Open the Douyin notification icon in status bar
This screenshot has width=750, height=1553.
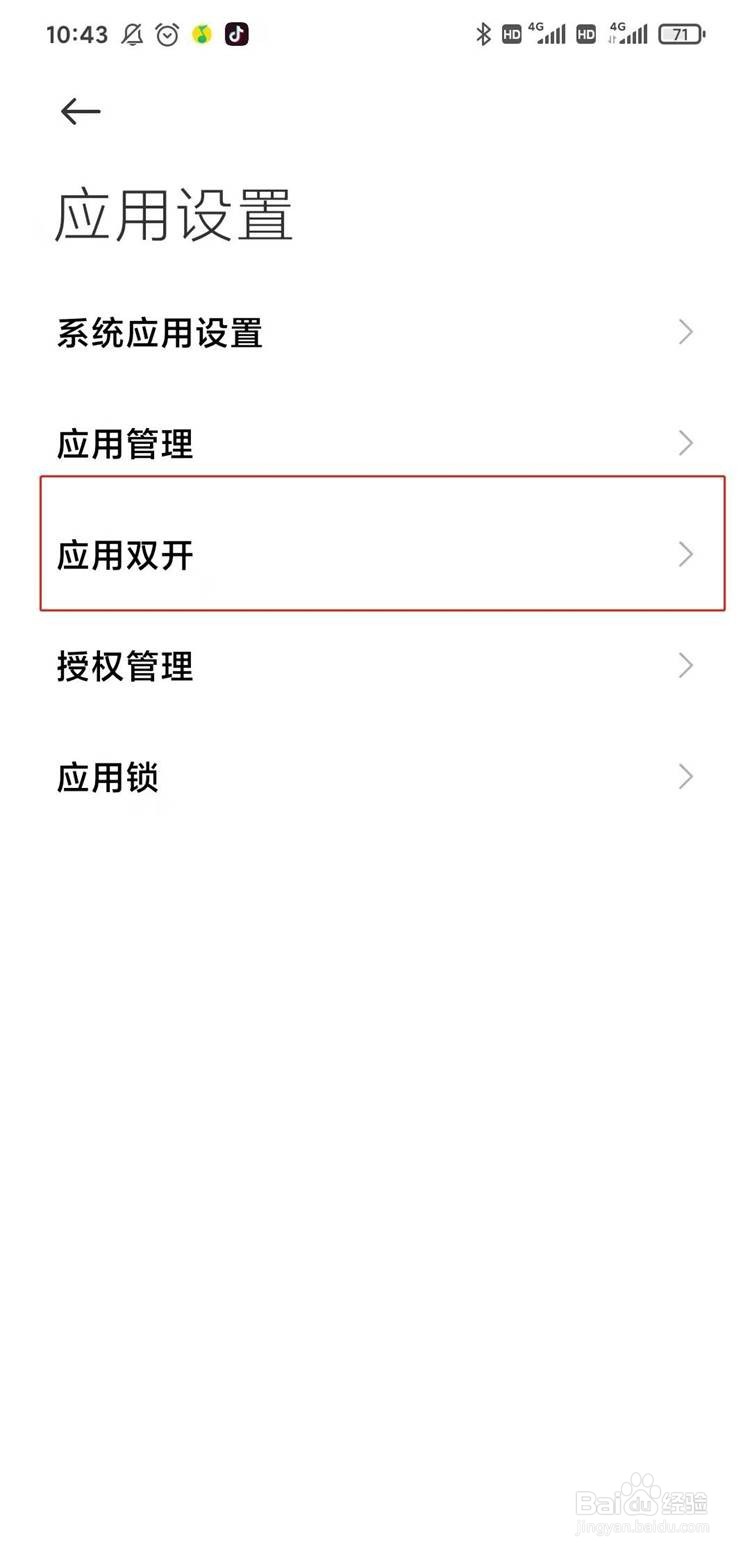[236, 33]
